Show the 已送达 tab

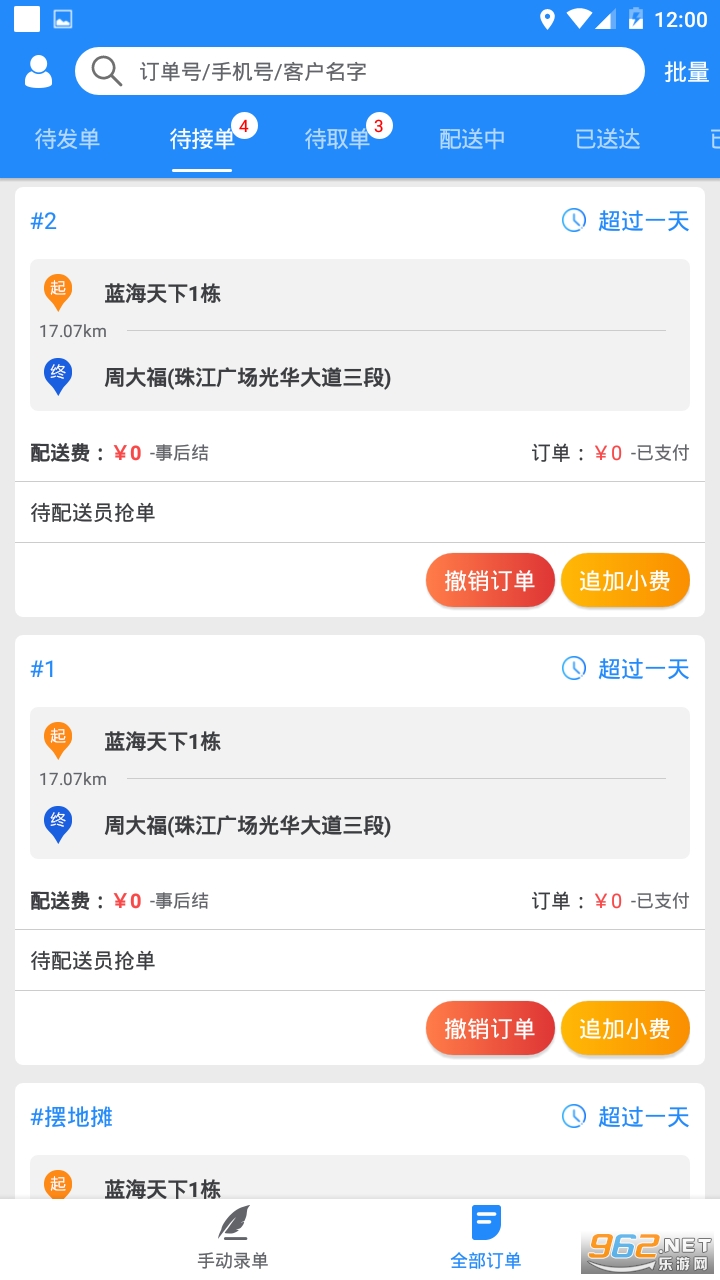(x=607, y=139)
